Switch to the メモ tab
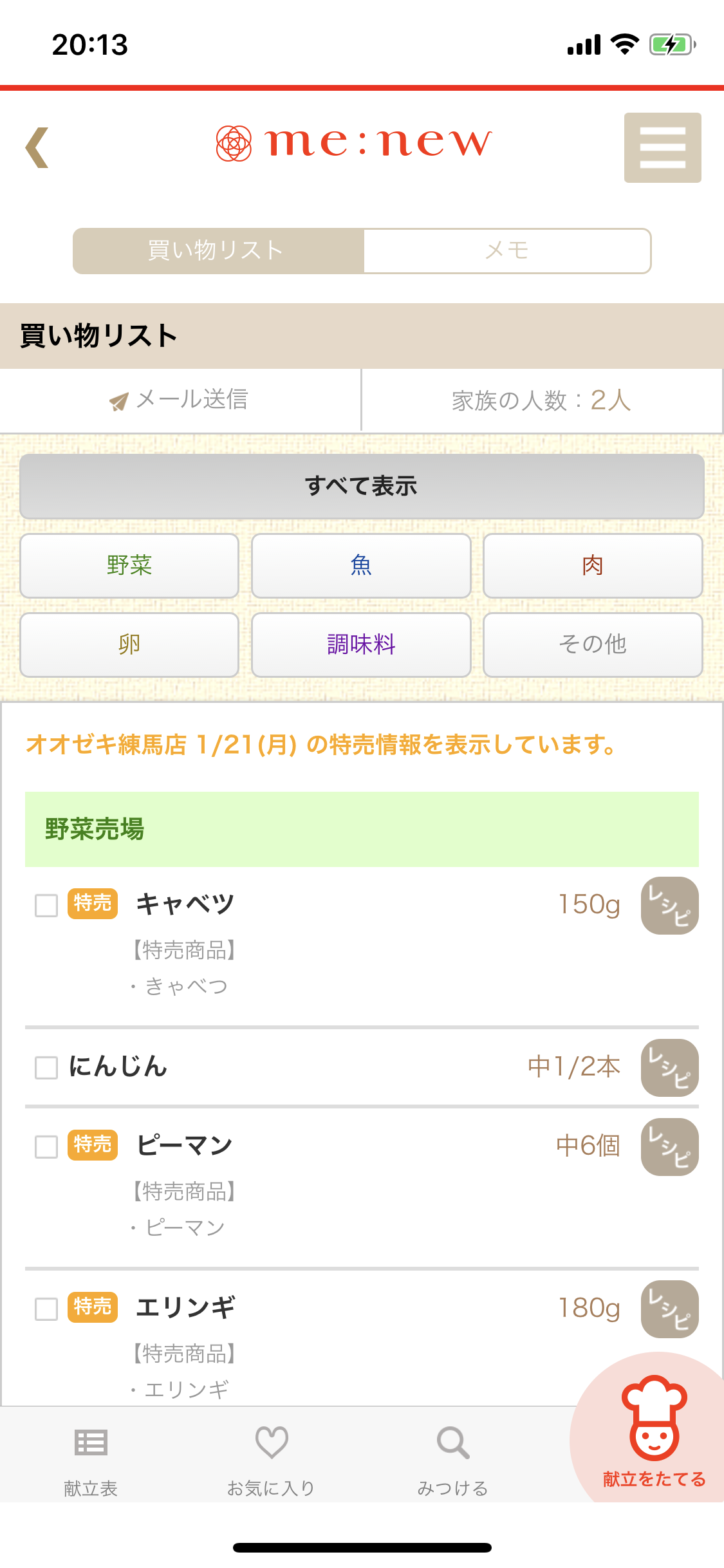The image size is (724, 1568). 507,250
